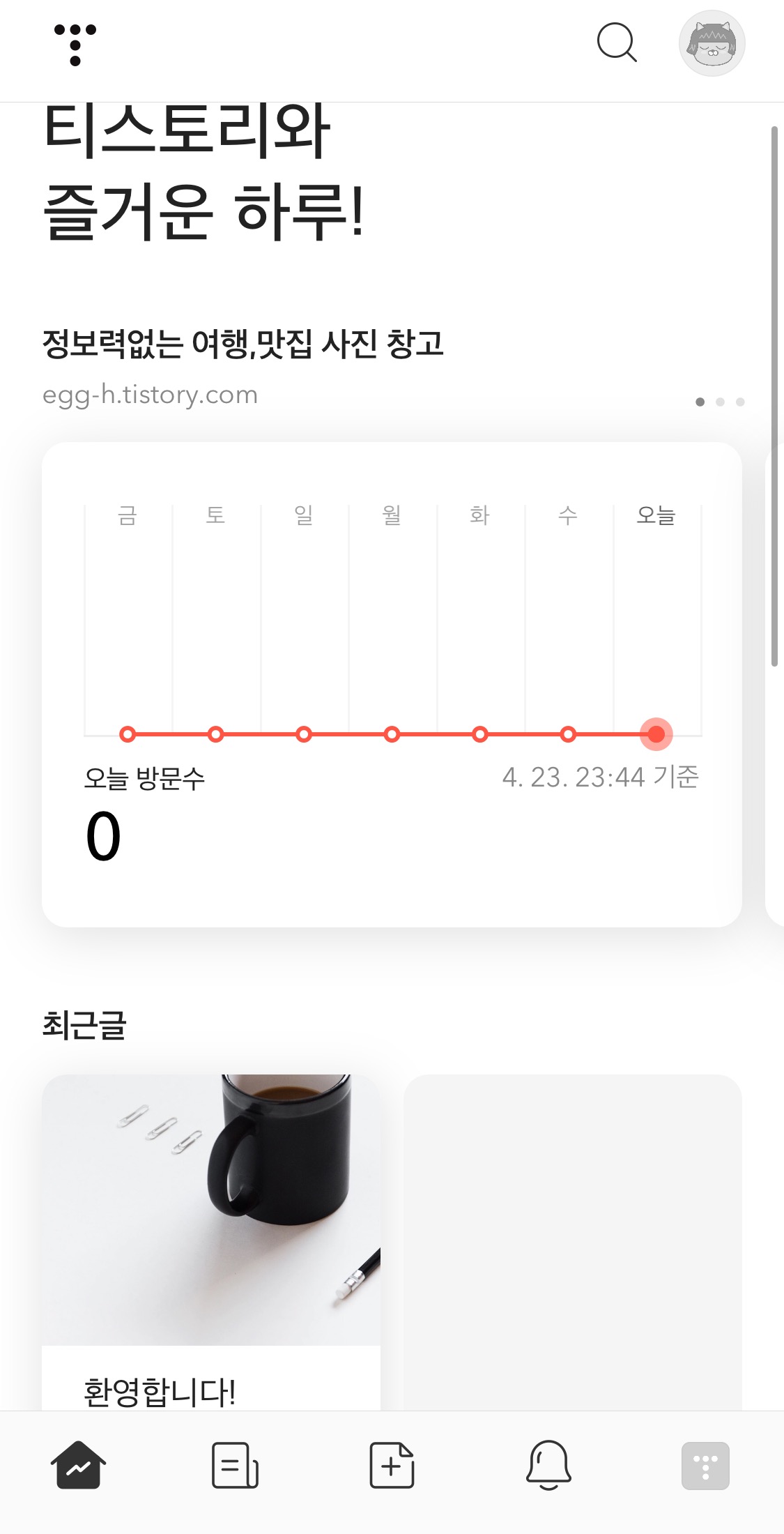
Task: Open blog link egg-h.tistory.com
Action: [150, 395]
